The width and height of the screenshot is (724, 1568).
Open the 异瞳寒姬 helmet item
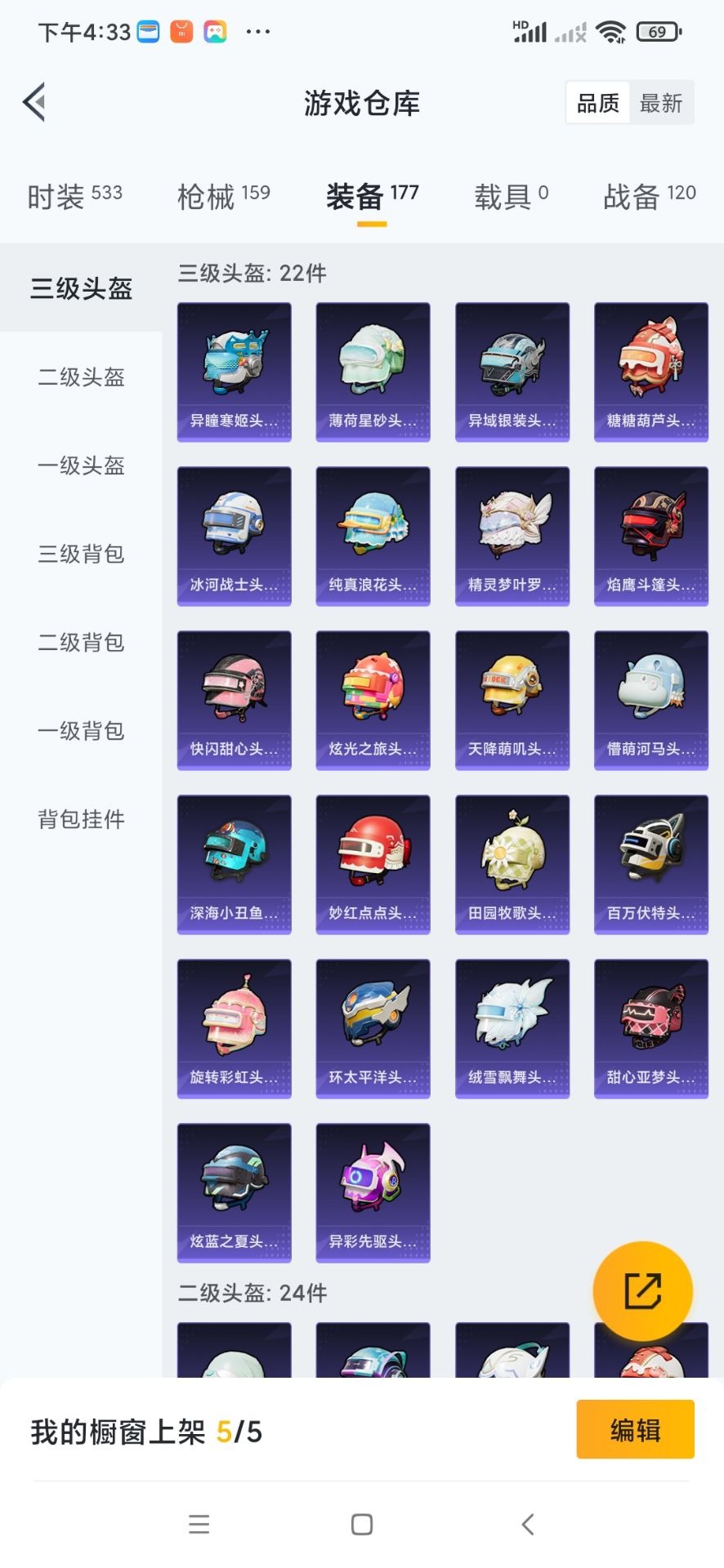(235, 372)
